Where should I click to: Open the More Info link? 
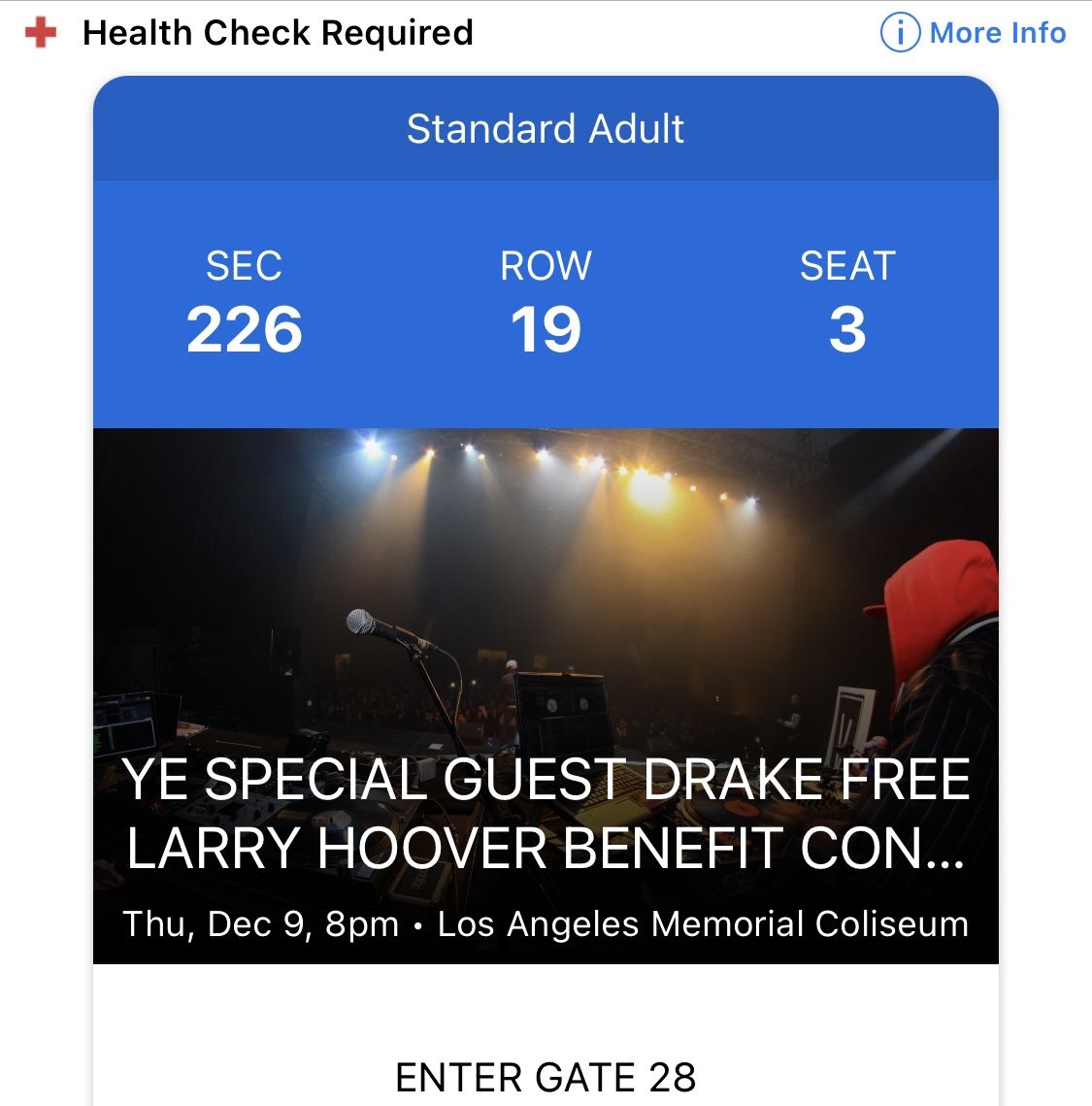[974, 33]
